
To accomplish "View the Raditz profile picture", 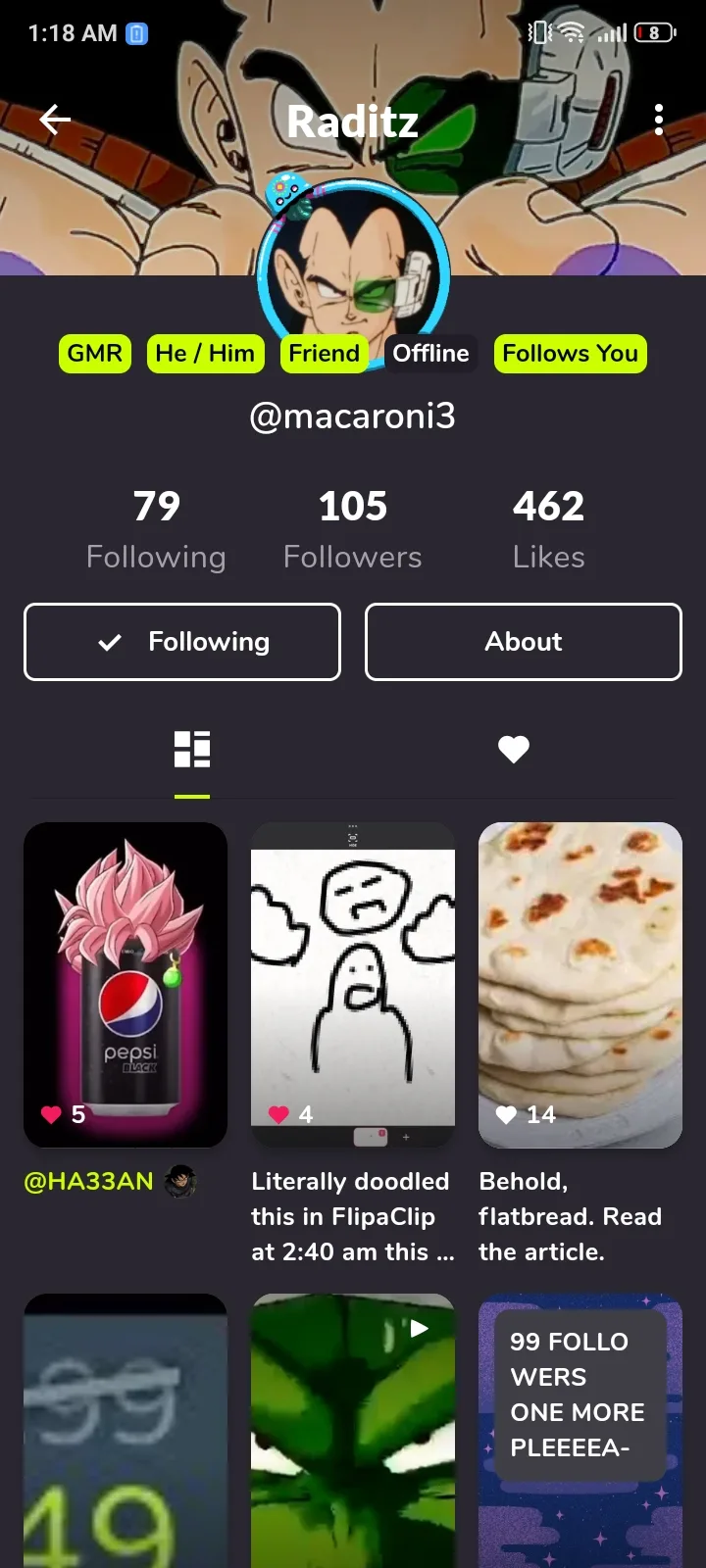I will (x=353, y=276).
